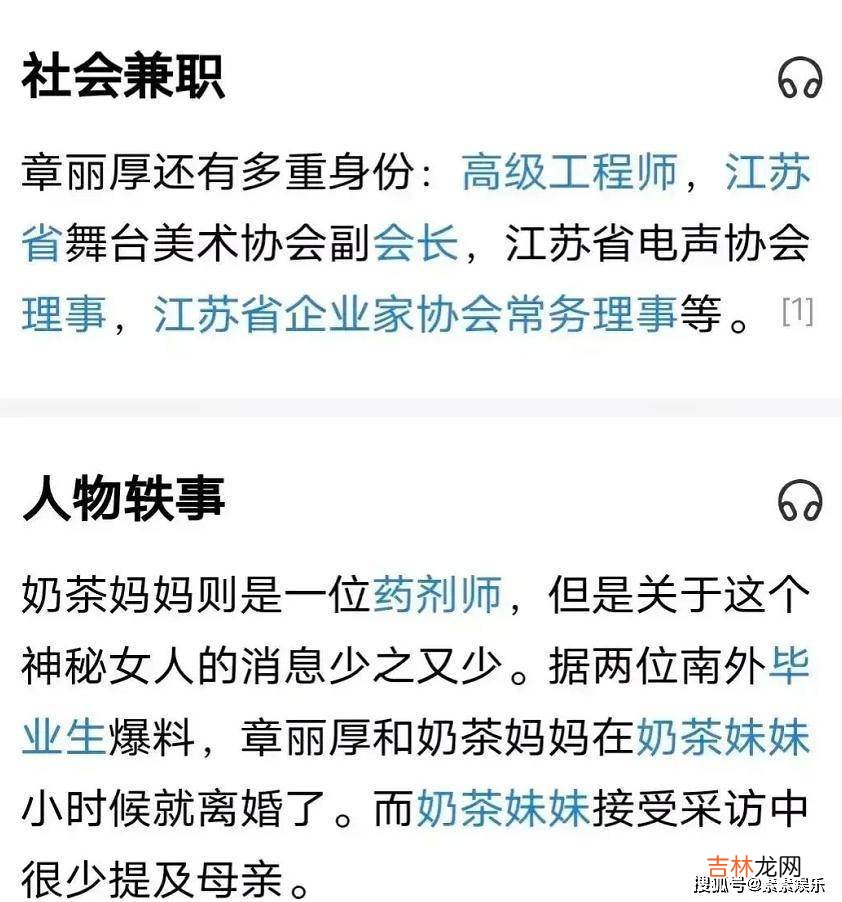The image size is (842, 902).
Task: View reference footnote [1]
Action: coord(797,312)
